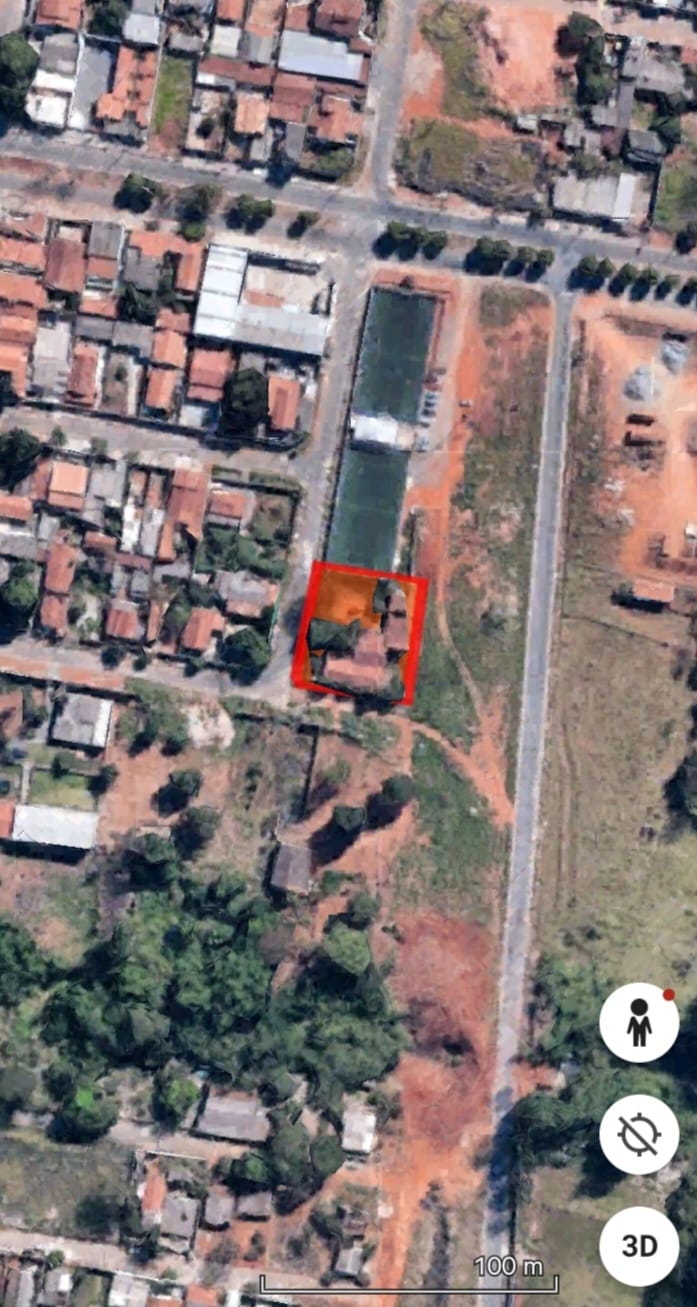Open Street View pegman button
697x1307 pixels.
click(639, 1022)
